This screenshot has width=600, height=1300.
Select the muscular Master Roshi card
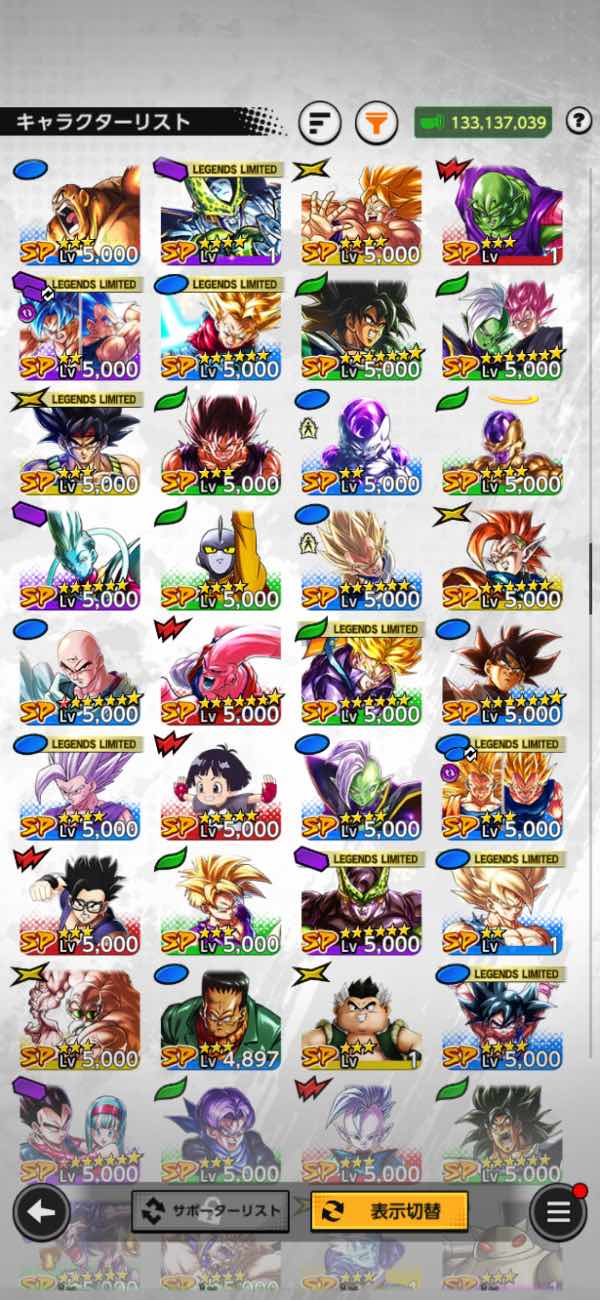(79, 1020)
